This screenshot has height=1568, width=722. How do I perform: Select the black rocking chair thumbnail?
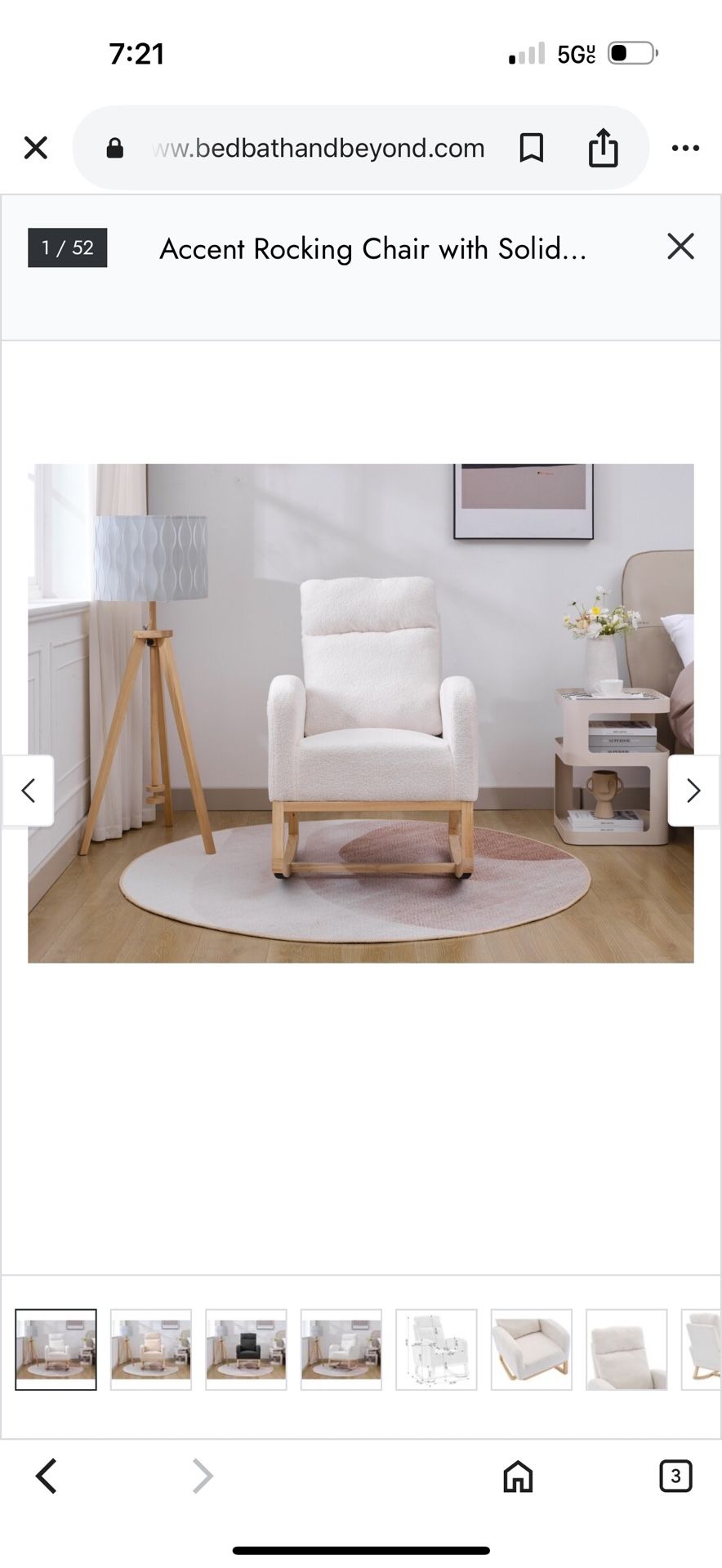pos(246,1349)
